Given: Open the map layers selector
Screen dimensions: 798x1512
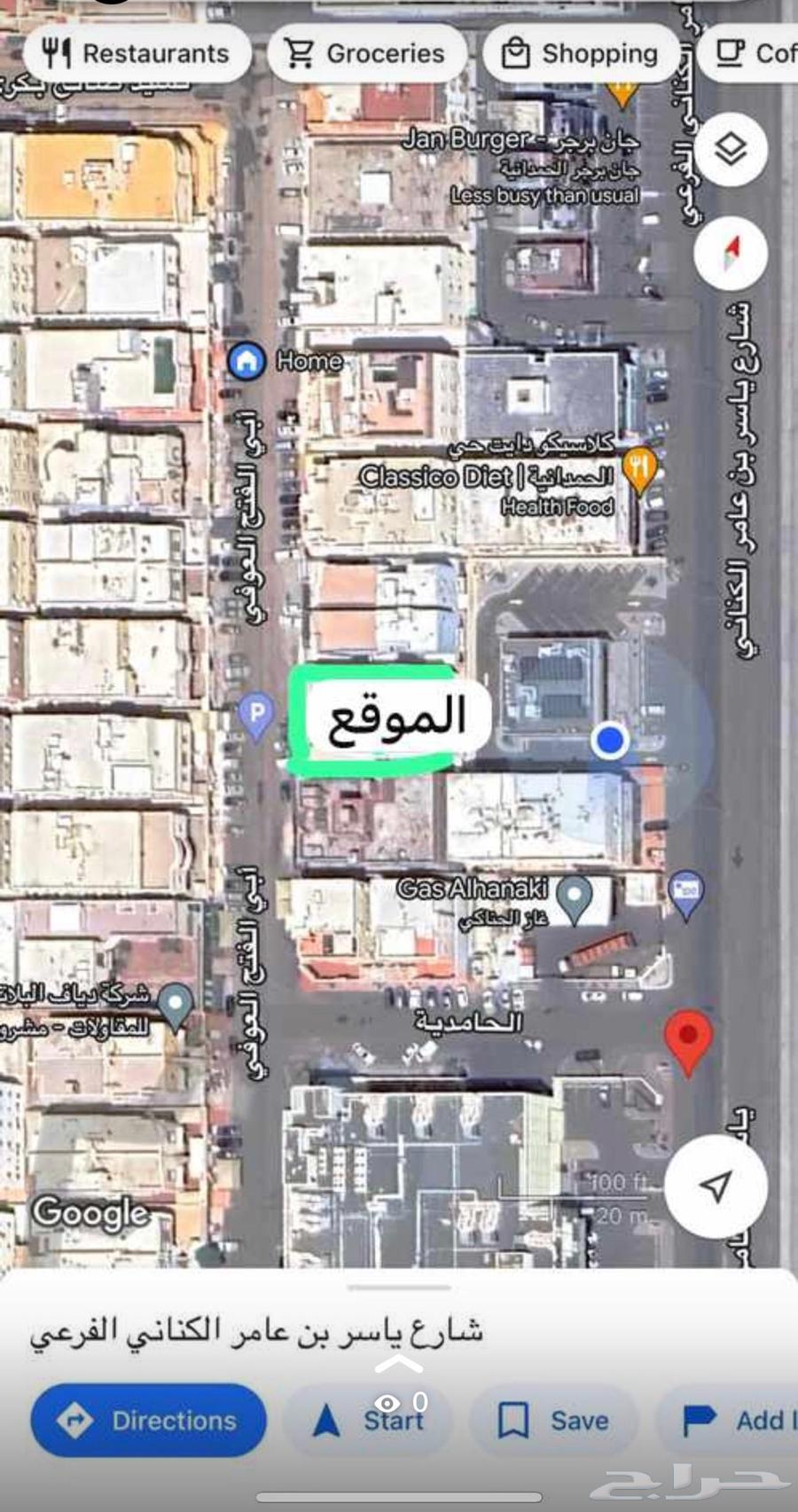Looking at the screenshot, I should (730, 150).
